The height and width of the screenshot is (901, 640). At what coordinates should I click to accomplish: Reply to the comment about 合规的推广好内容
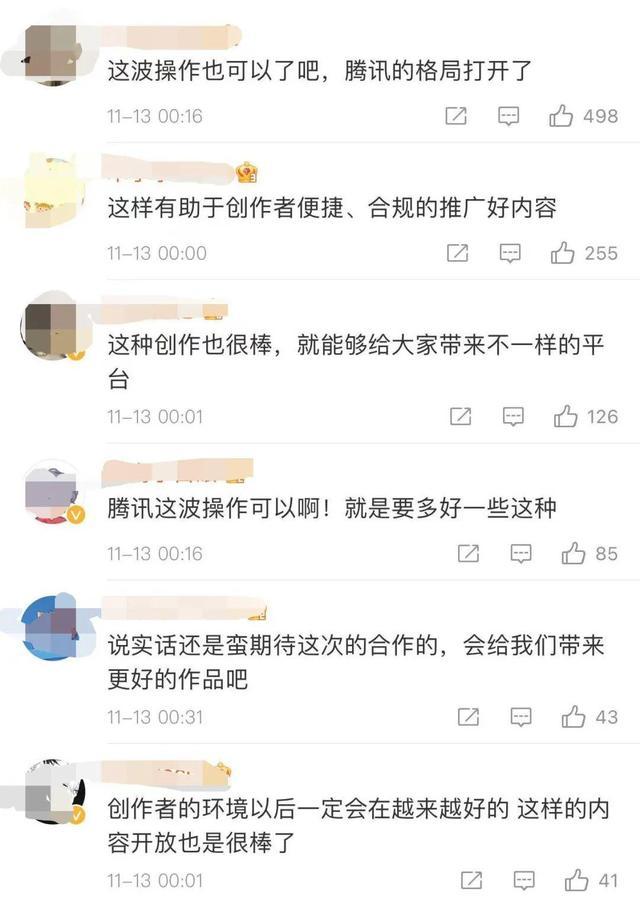pos(511,253)
